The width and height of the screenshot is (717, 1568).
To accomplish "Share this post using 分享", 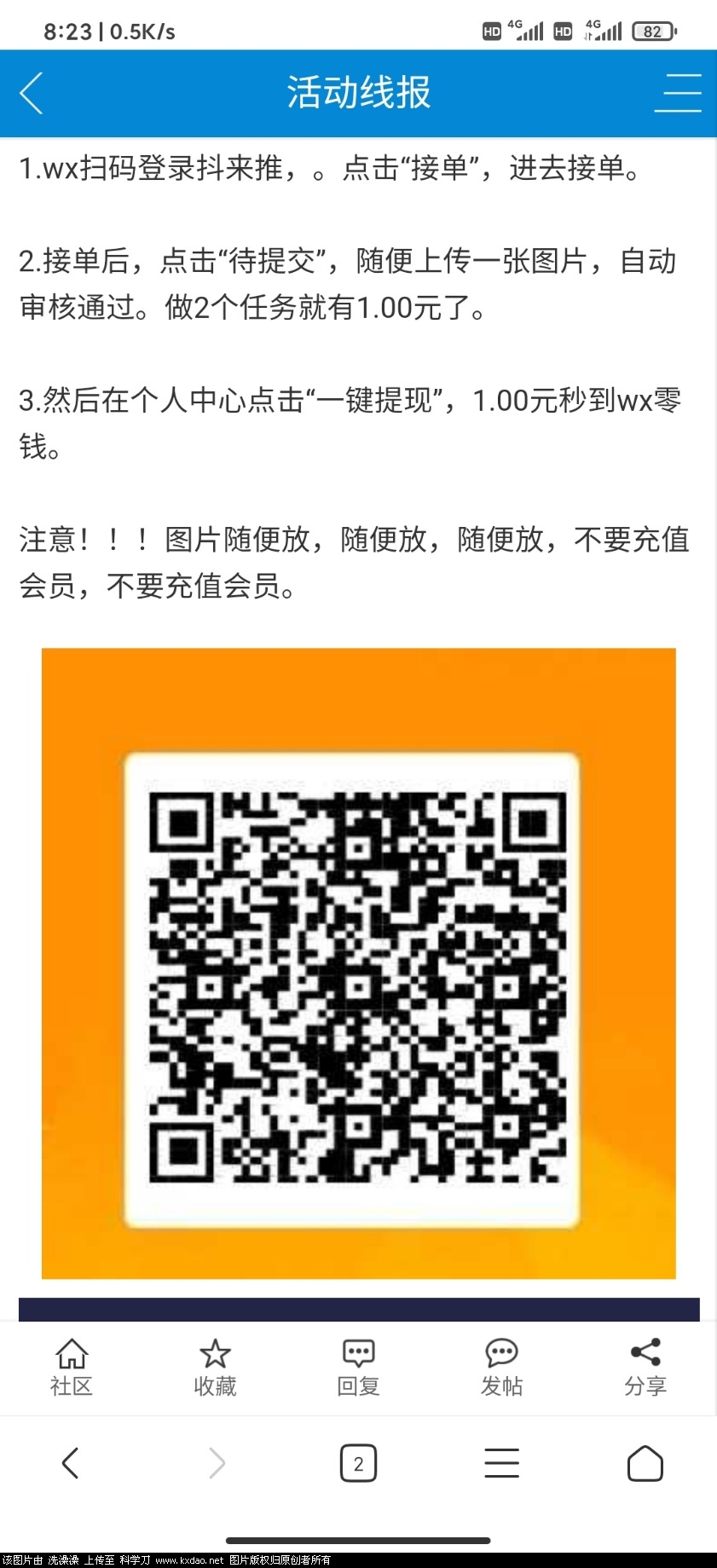I will click(645, 1367).
